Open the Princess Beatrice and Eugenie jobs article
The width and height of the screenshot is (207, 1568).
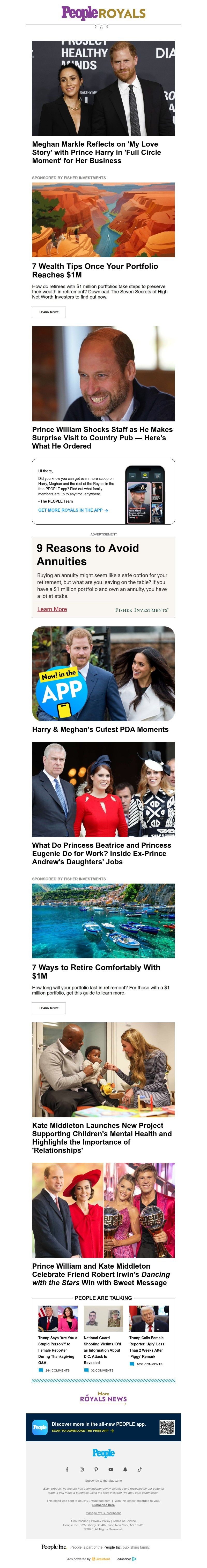click(101, 853)
